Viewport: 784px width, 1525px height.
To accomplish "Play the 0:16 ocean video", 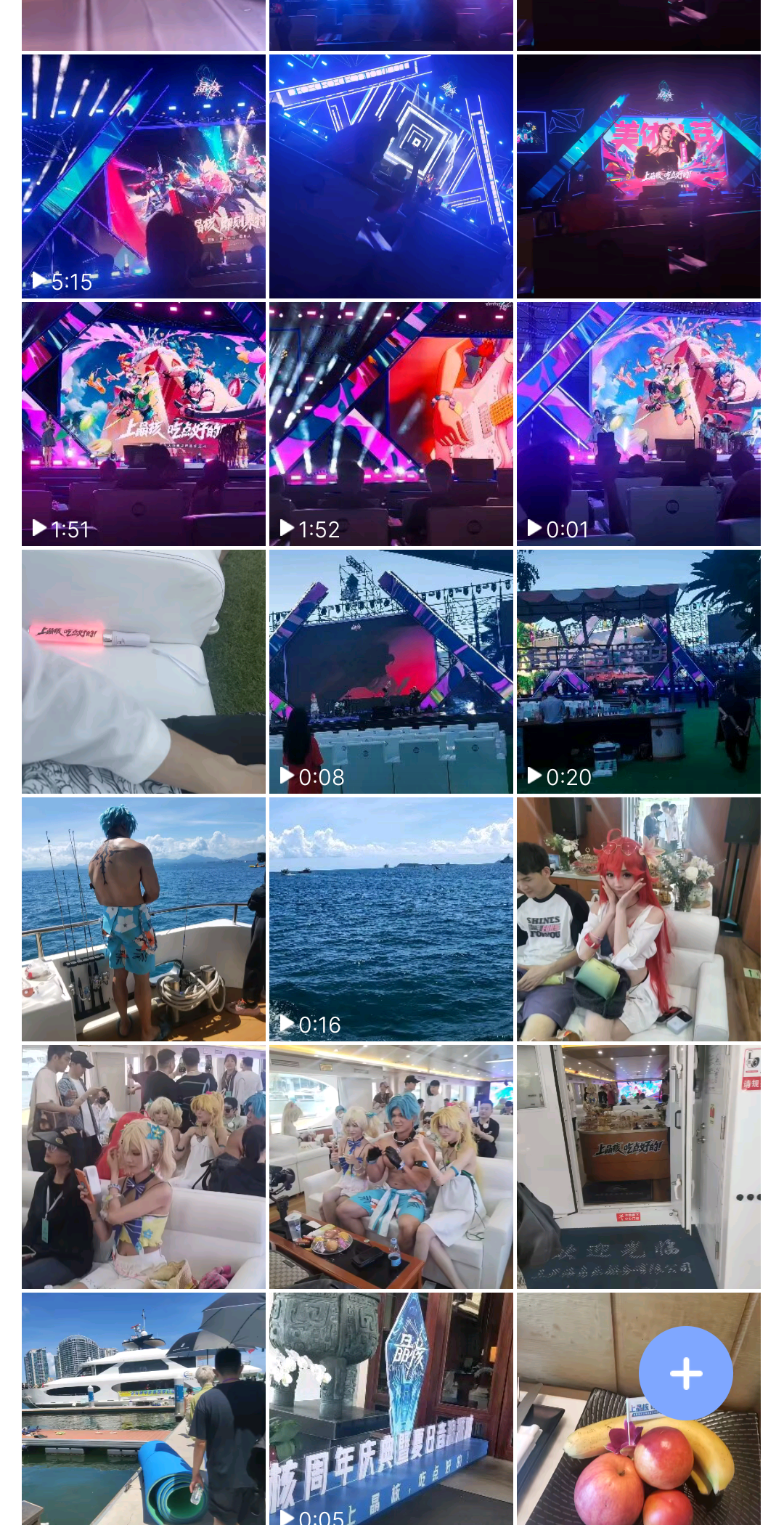I will pyautogui.click(x=391, y=919).
